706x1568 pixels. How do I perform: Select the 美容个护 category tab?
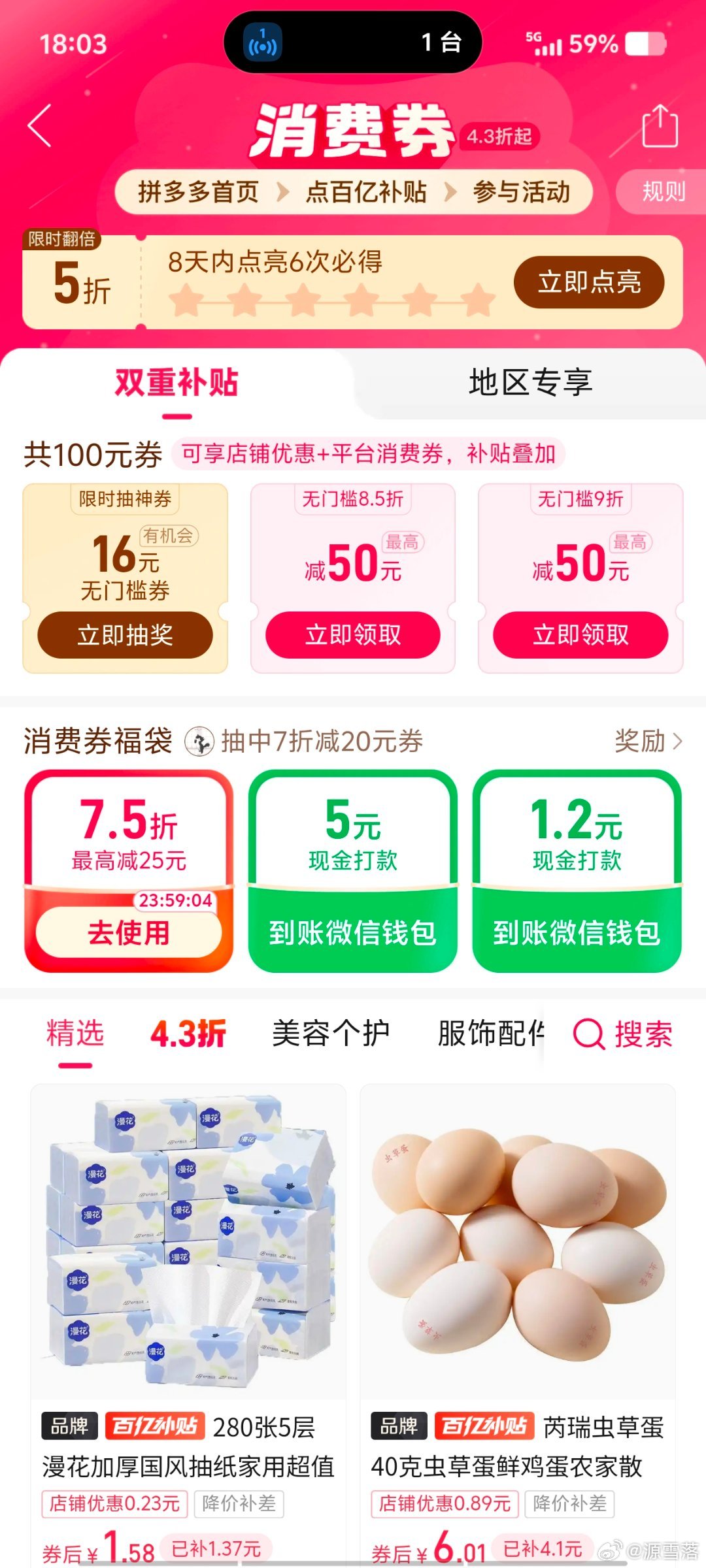(x=330, y=1034)
